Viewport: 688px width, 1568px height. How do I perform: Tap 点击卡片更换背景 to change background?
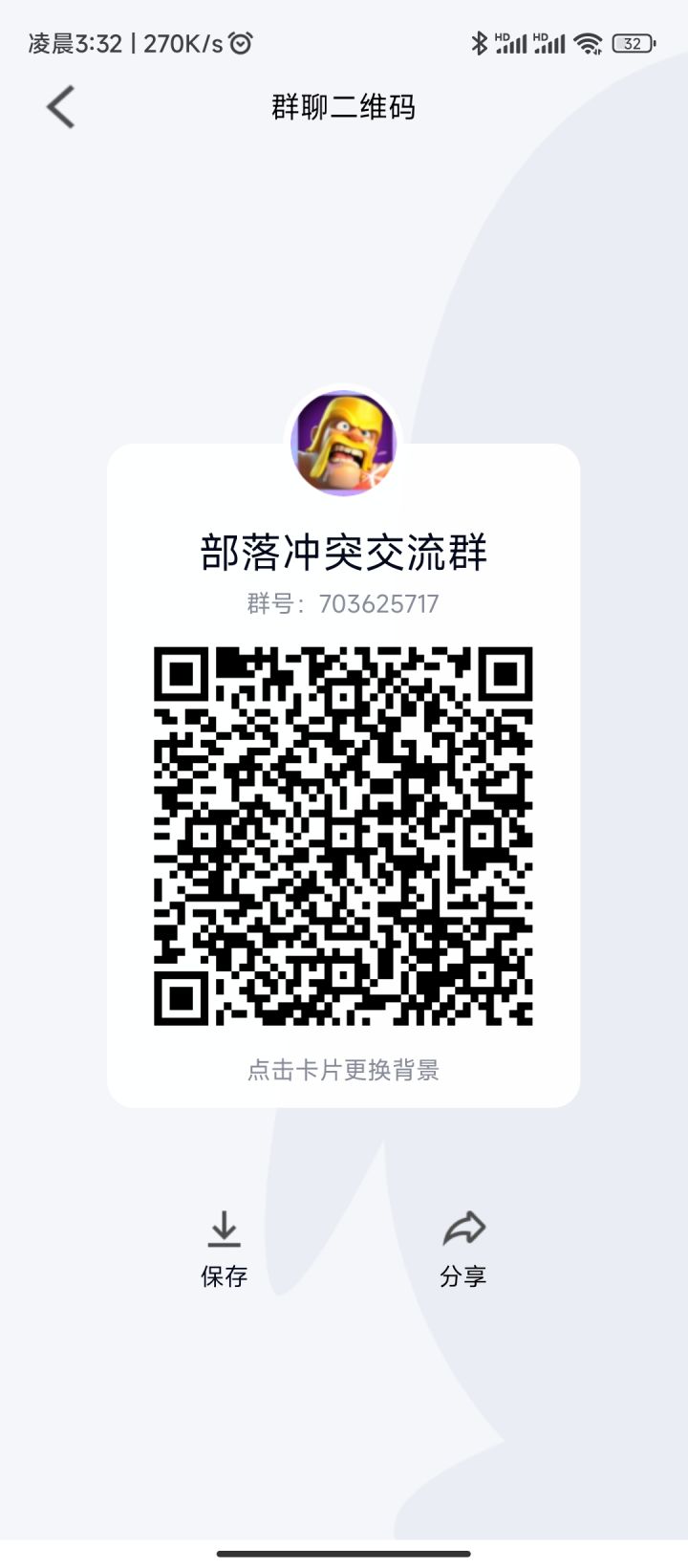[x=344, y=1072]
